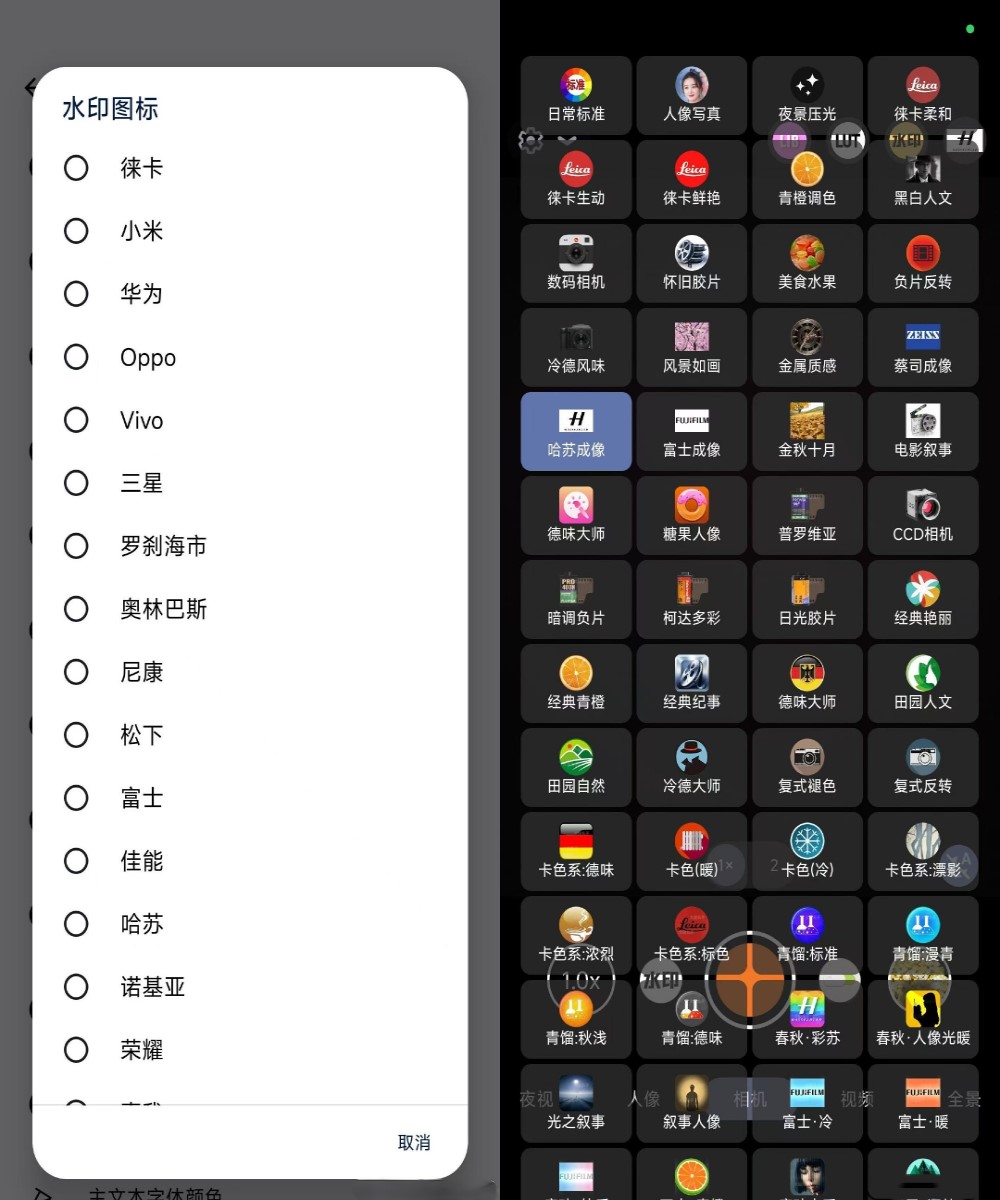Screen dimensions: 1000x1200
Task: Select 尼康 from the list
Action: pyautogui.click(x=77, y=672)
